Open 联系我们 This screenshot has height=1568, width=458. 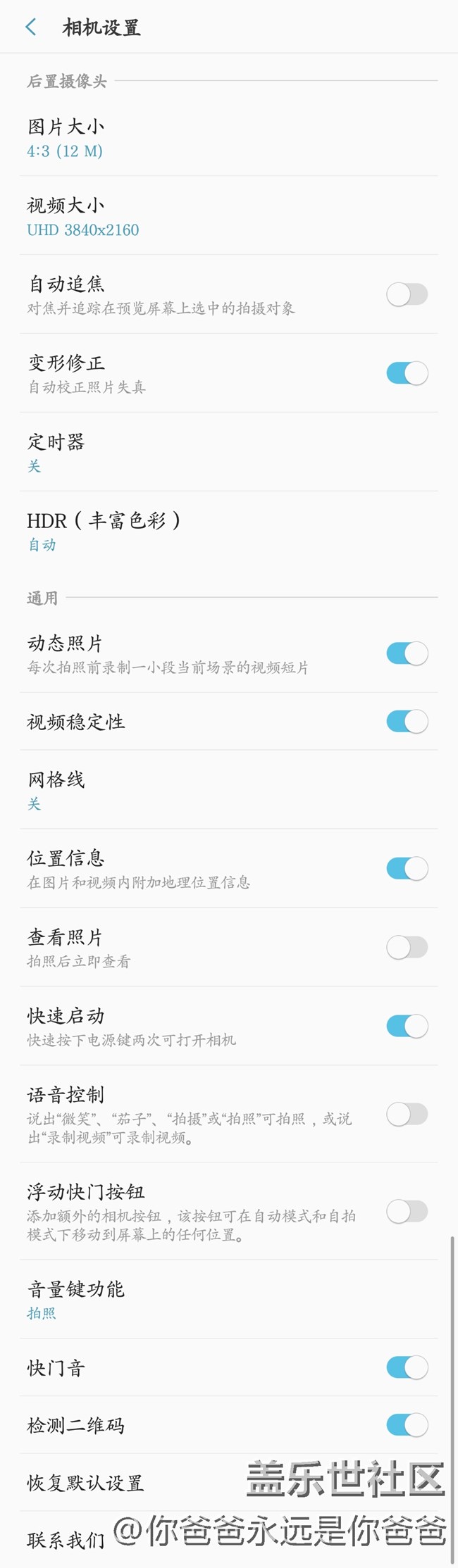pos(66,1540)
